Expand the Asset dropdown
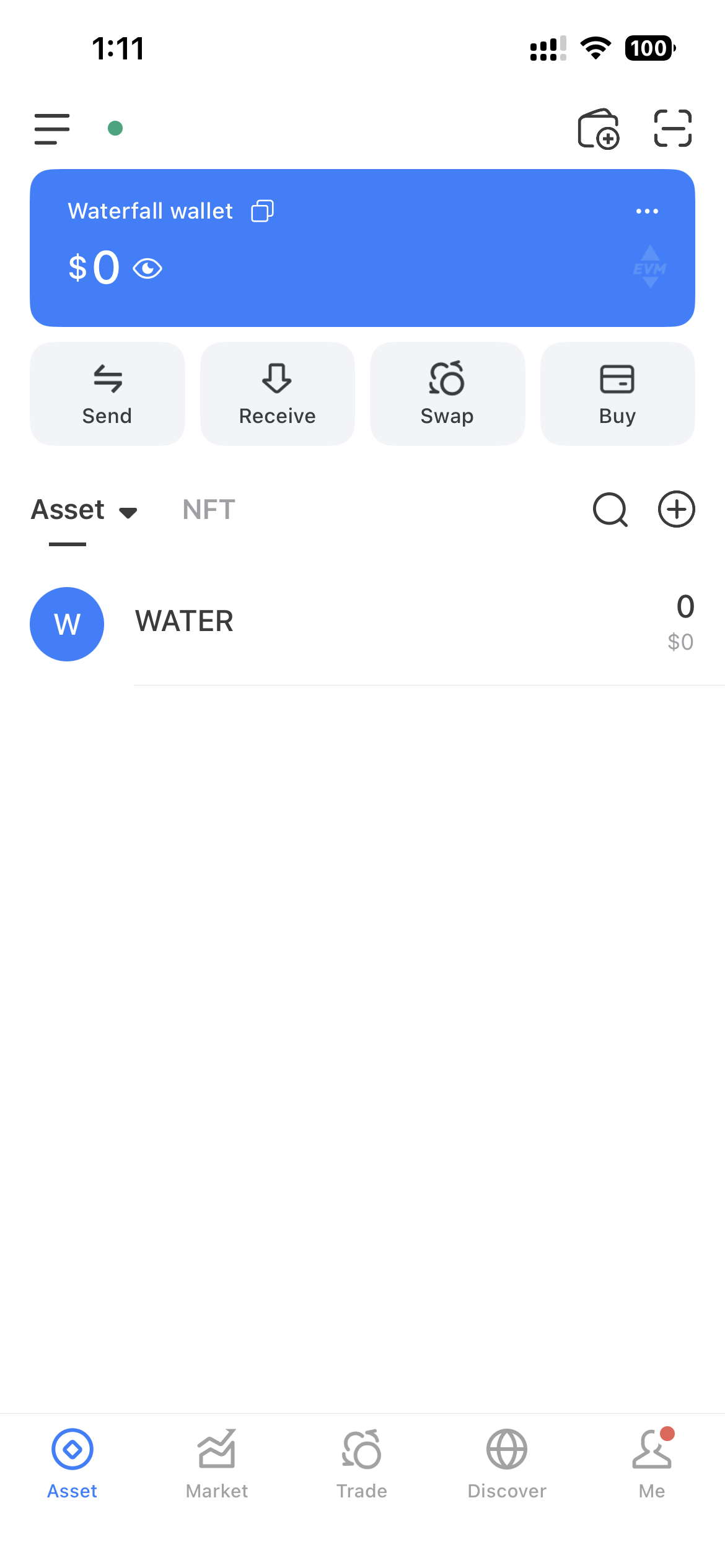 point(128,512)
